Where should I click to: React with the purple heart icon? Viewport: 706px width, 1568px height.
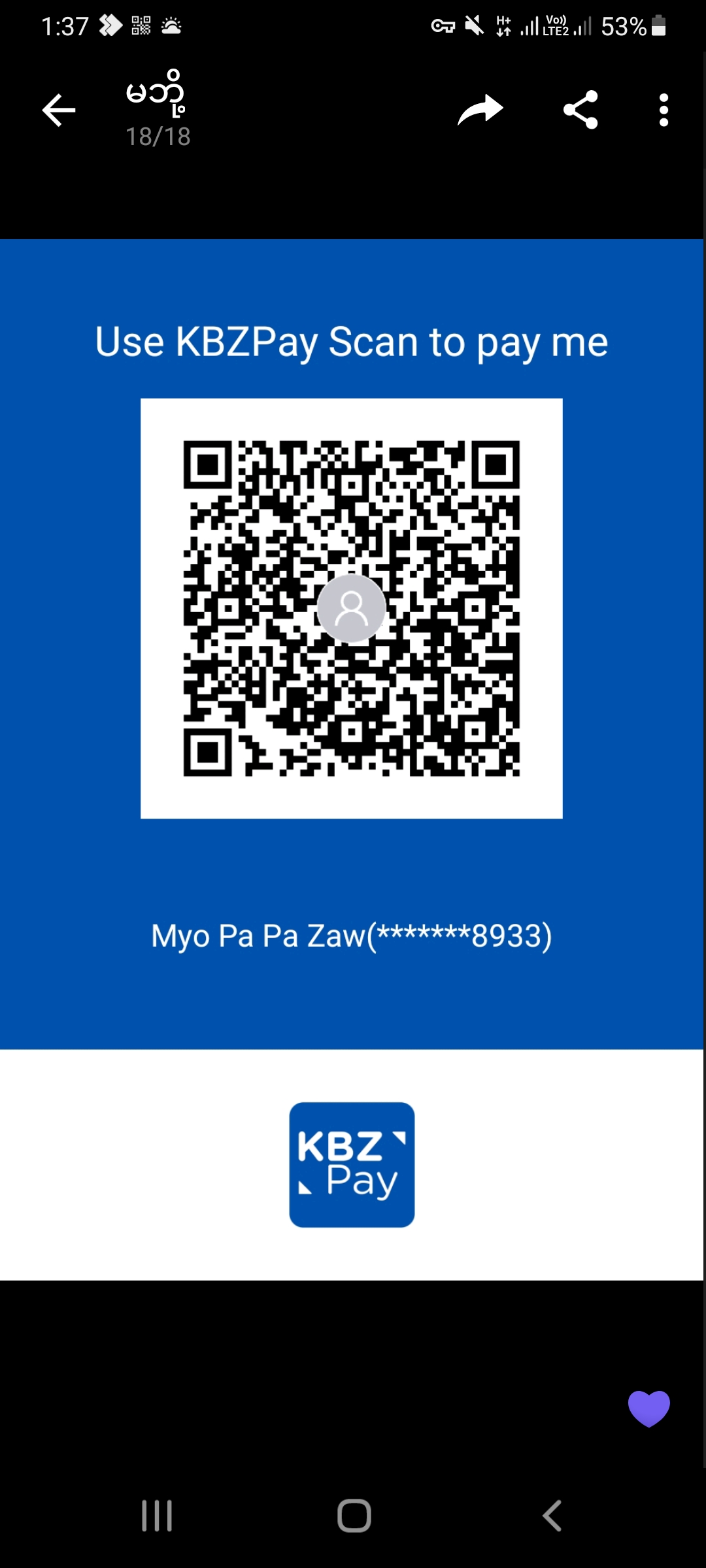click(648, 1409)
